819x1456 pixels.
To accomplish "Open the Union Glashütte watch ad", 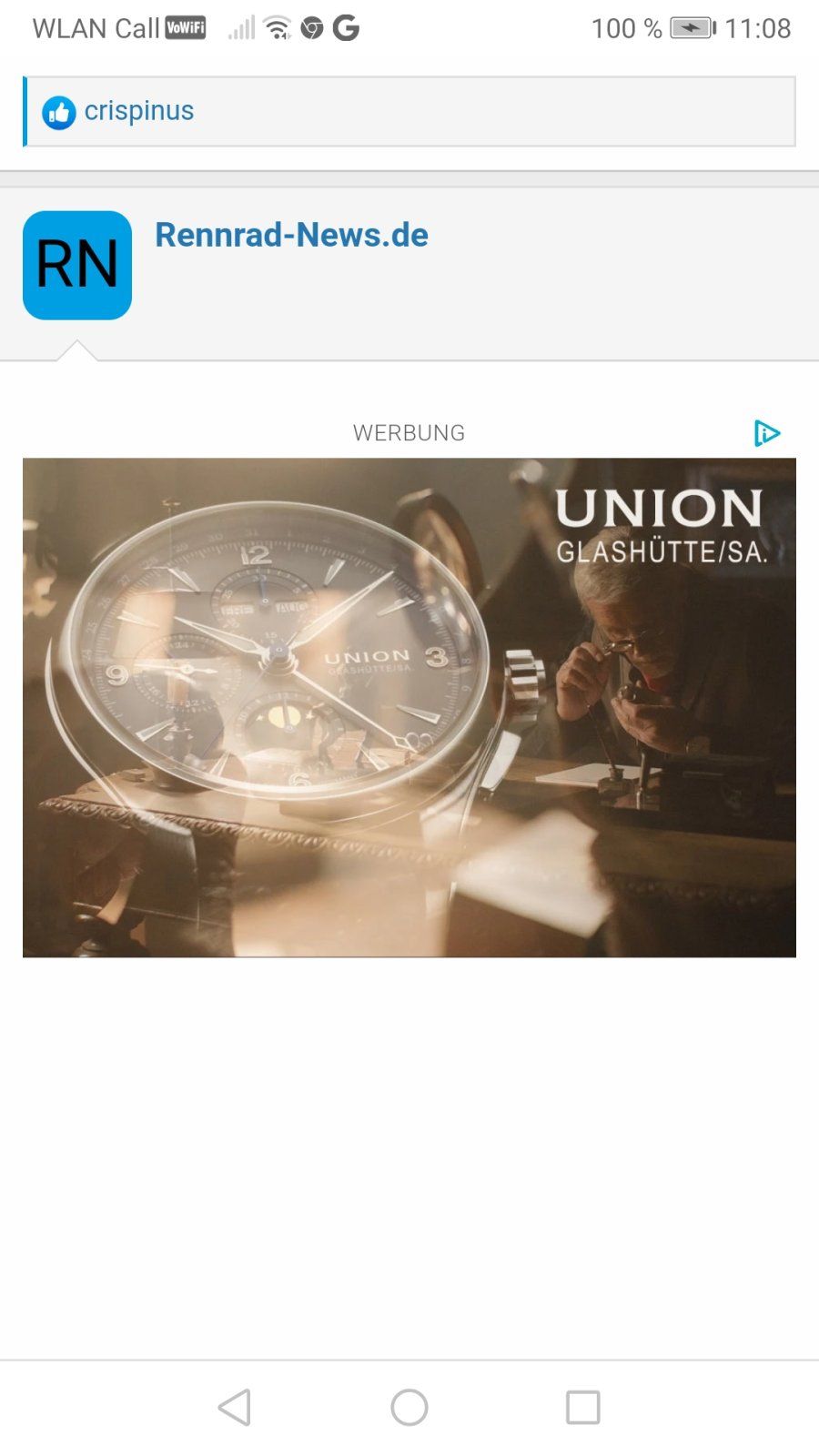I will click(409, 707).
